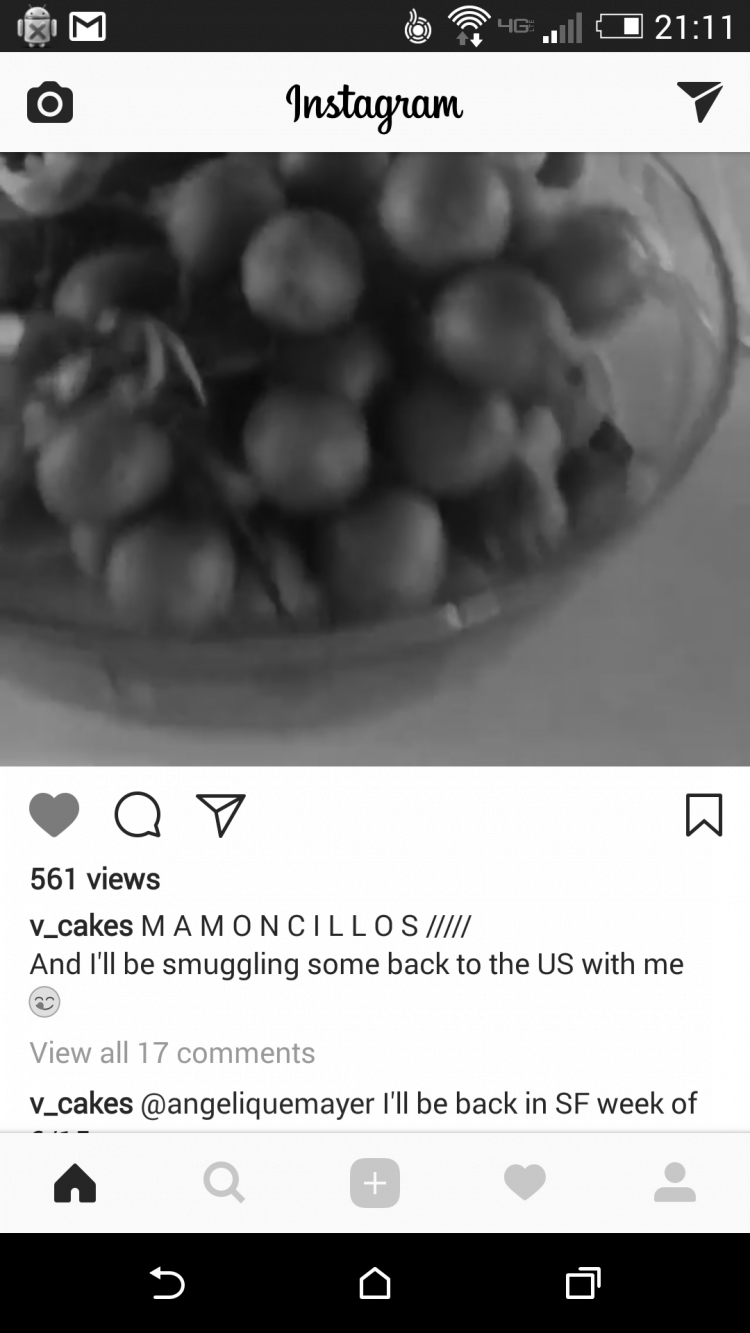Tap the mamoncillos video to toggle sound

tap(375, 460)
